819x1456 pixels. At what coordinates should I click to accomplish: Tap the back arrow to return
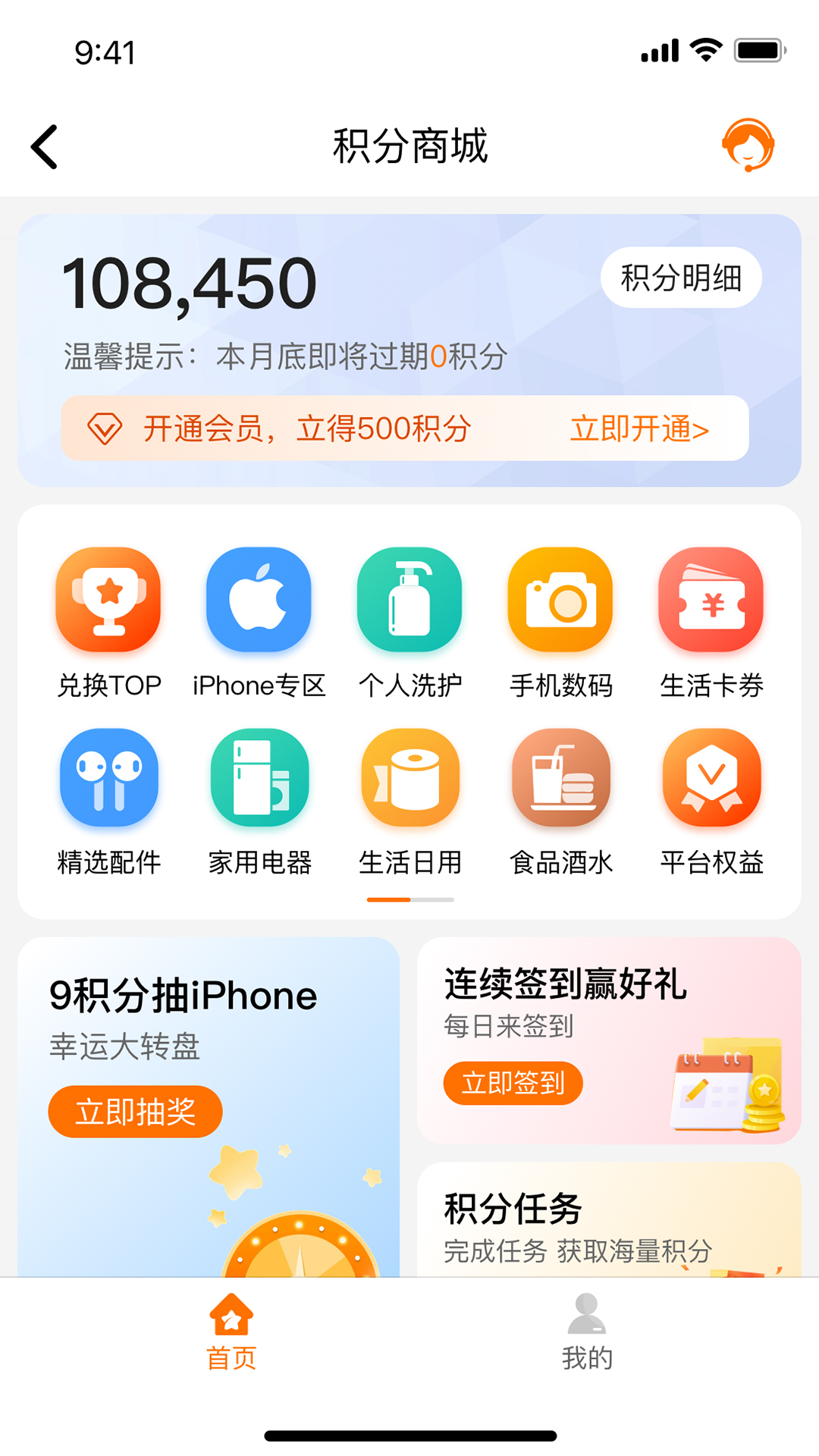[43, 146]
